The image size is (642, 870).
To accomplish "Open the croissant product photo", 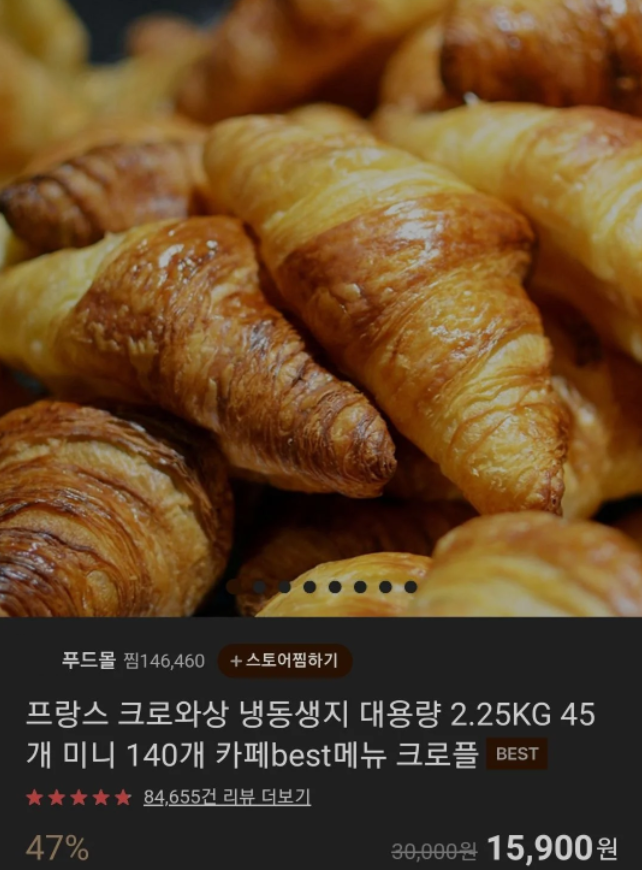I will click(x=321, y=300).
